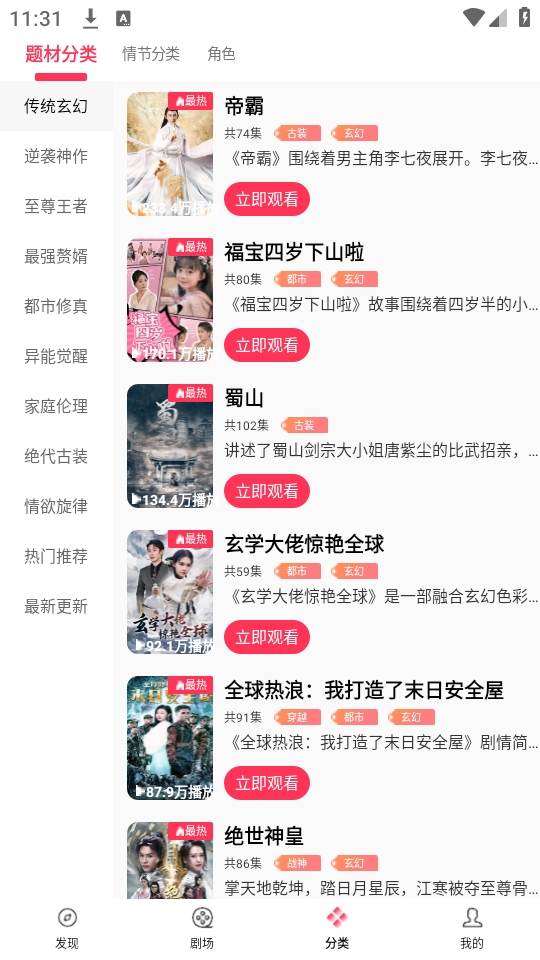Open the 最强赘婿 category
The image size is (540, 960).
[56, 257]
